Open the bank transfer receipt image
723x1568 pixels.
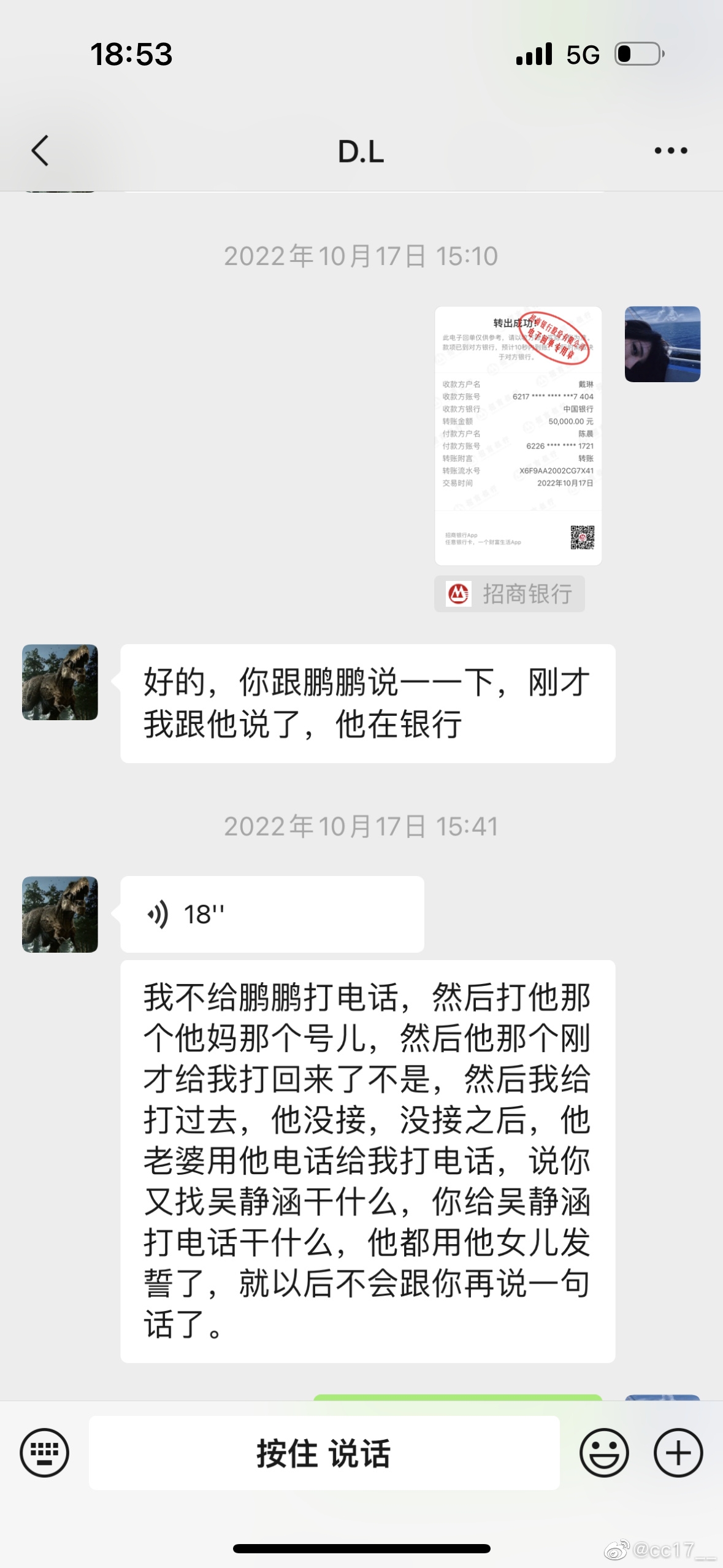pyautogui.click(x=518, y=436)
